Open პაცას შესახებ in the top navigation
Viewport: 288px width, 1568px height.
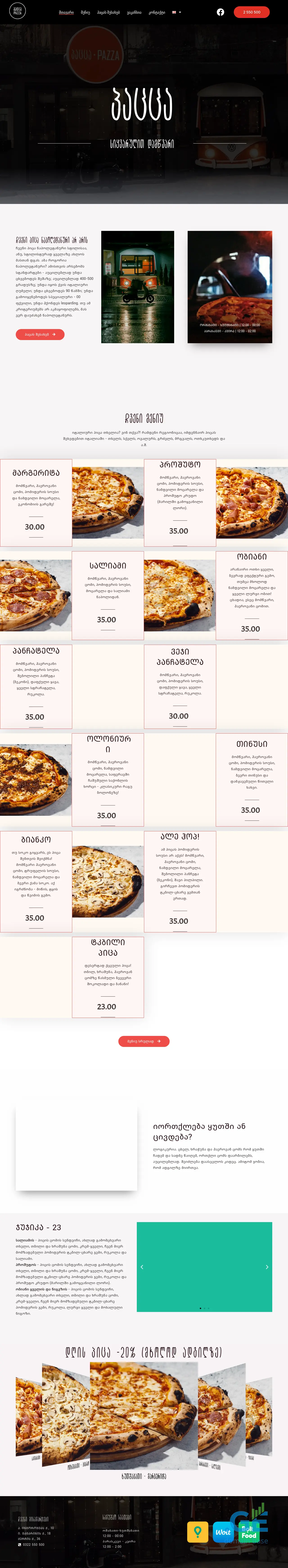point(109,12)
